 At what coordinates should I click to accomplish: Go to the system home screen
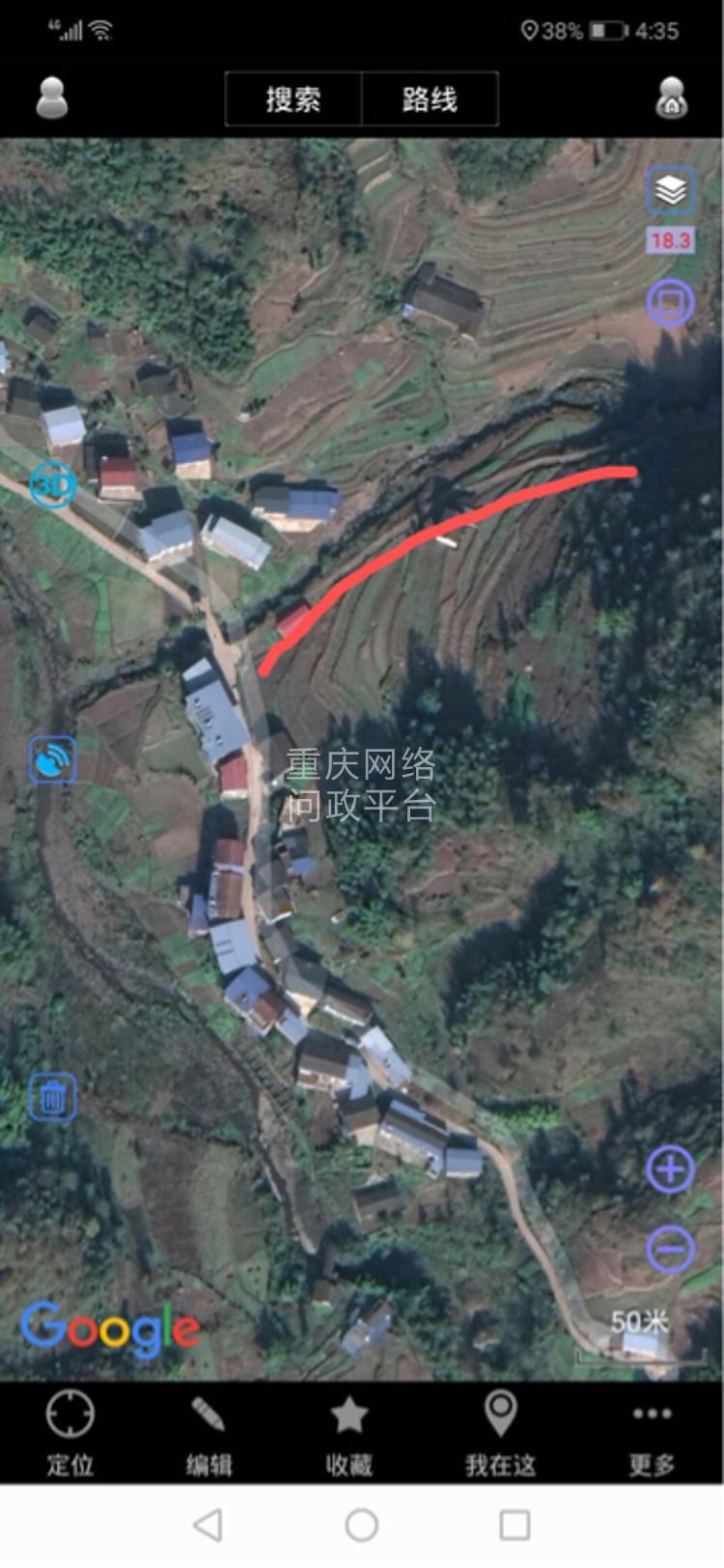tap(362, 1526)
